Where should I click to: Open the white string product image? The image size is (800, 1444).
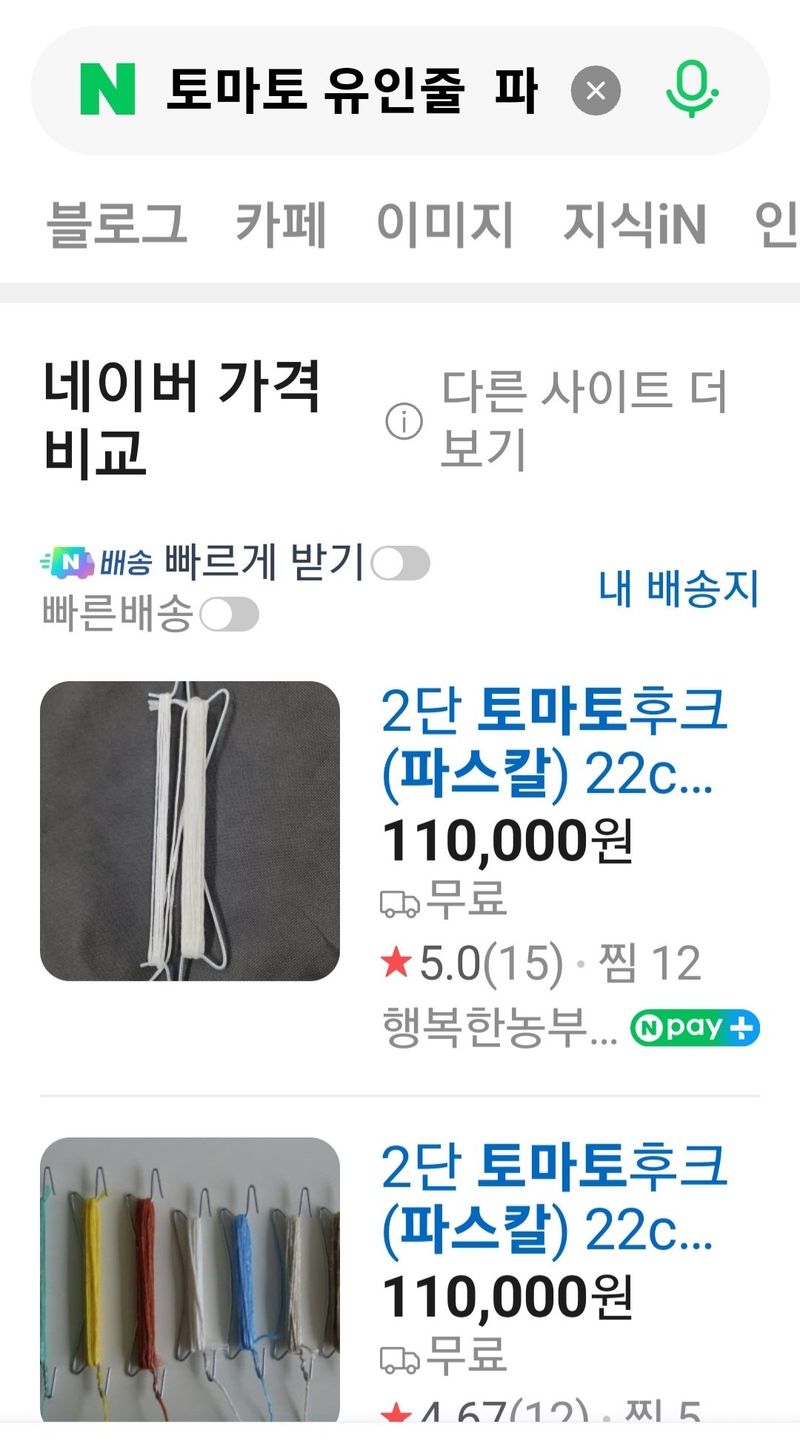click(x=190, y=830)
